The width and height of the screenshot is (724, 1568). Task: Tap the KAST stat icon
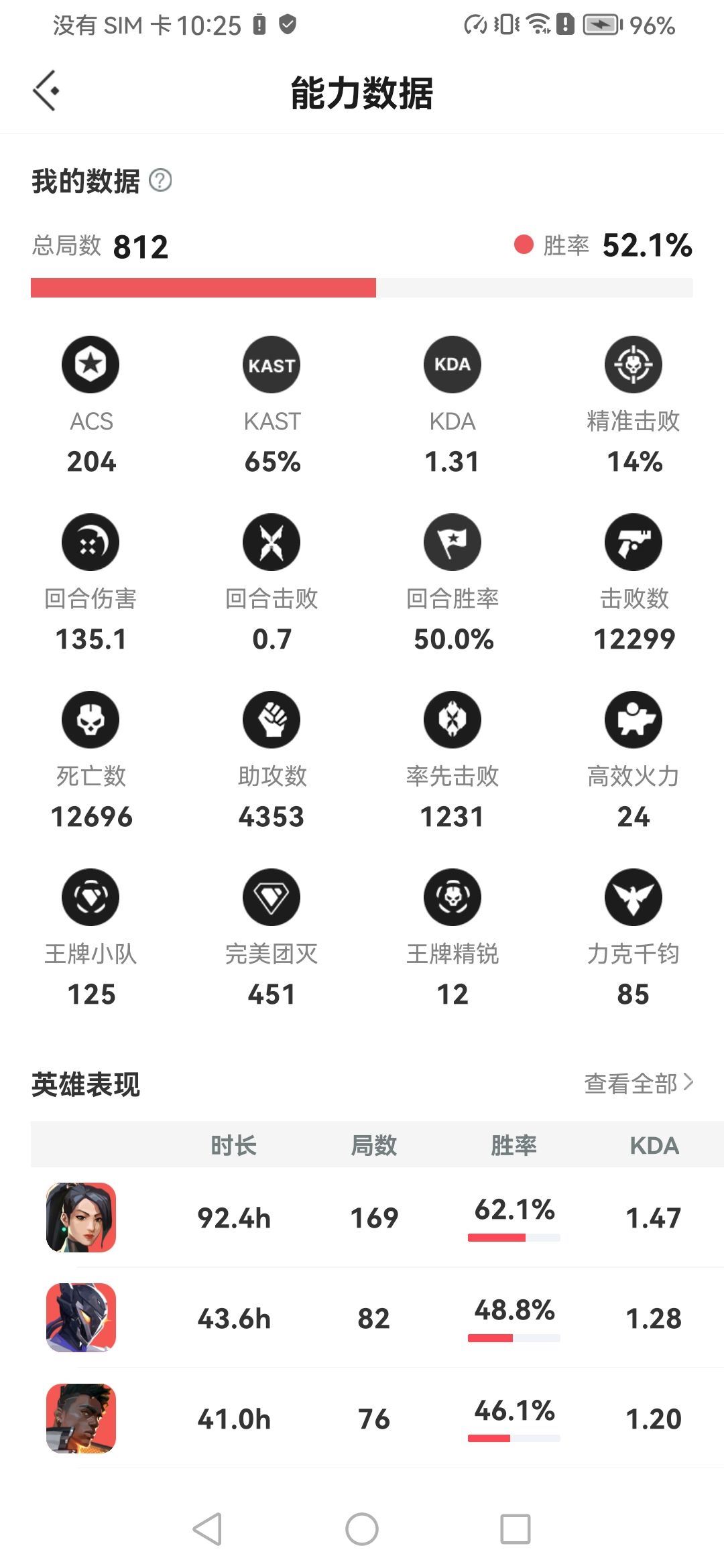coord(271,364)
